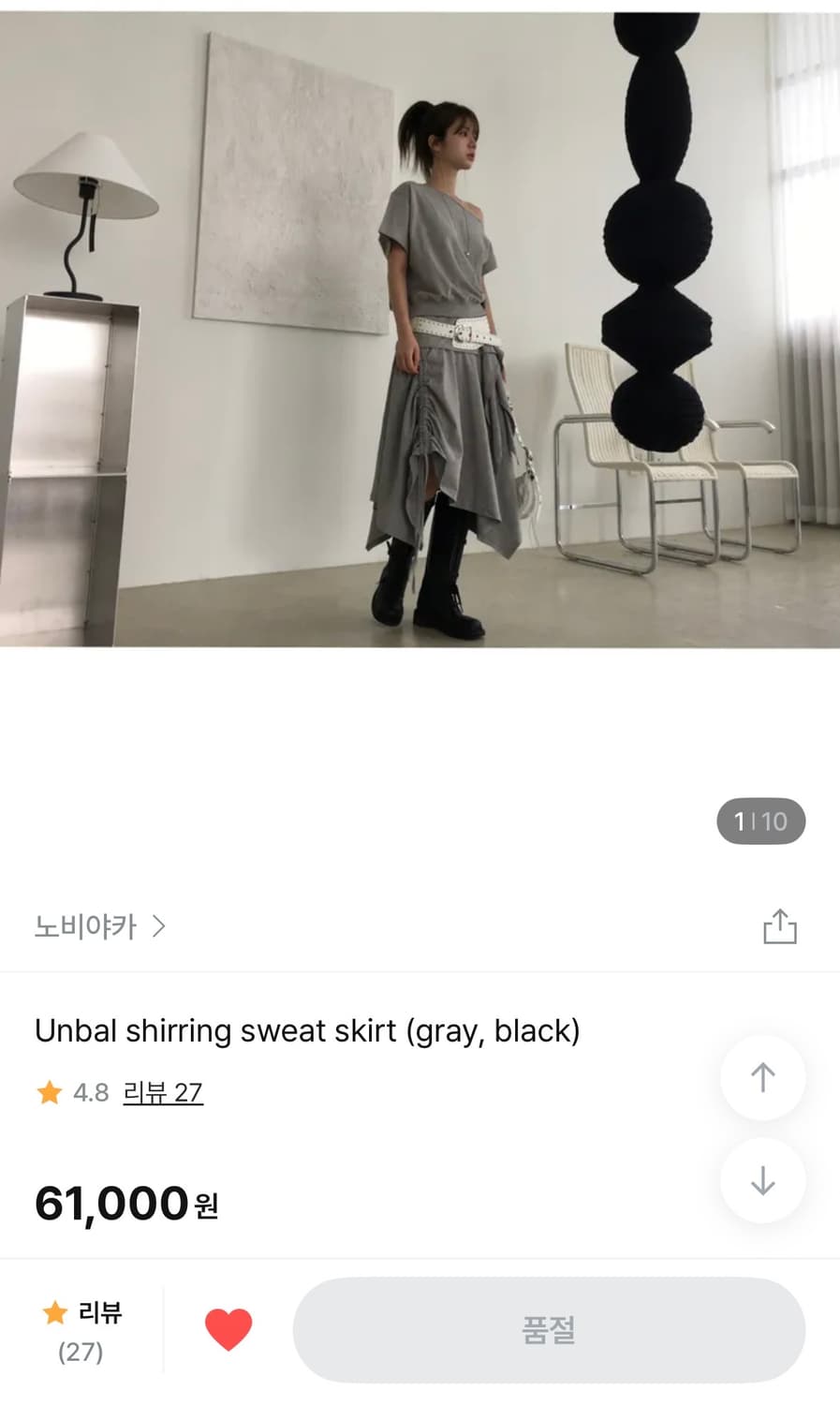The width and height of the screenshot is (840, 1405).
Task: Tap the share icon top right
Action: (x=780, y=925)
